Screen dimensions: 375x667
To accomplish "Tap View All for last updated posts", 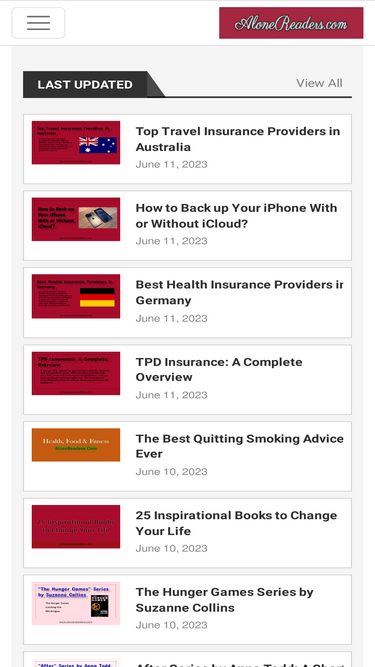I will 319,83.
